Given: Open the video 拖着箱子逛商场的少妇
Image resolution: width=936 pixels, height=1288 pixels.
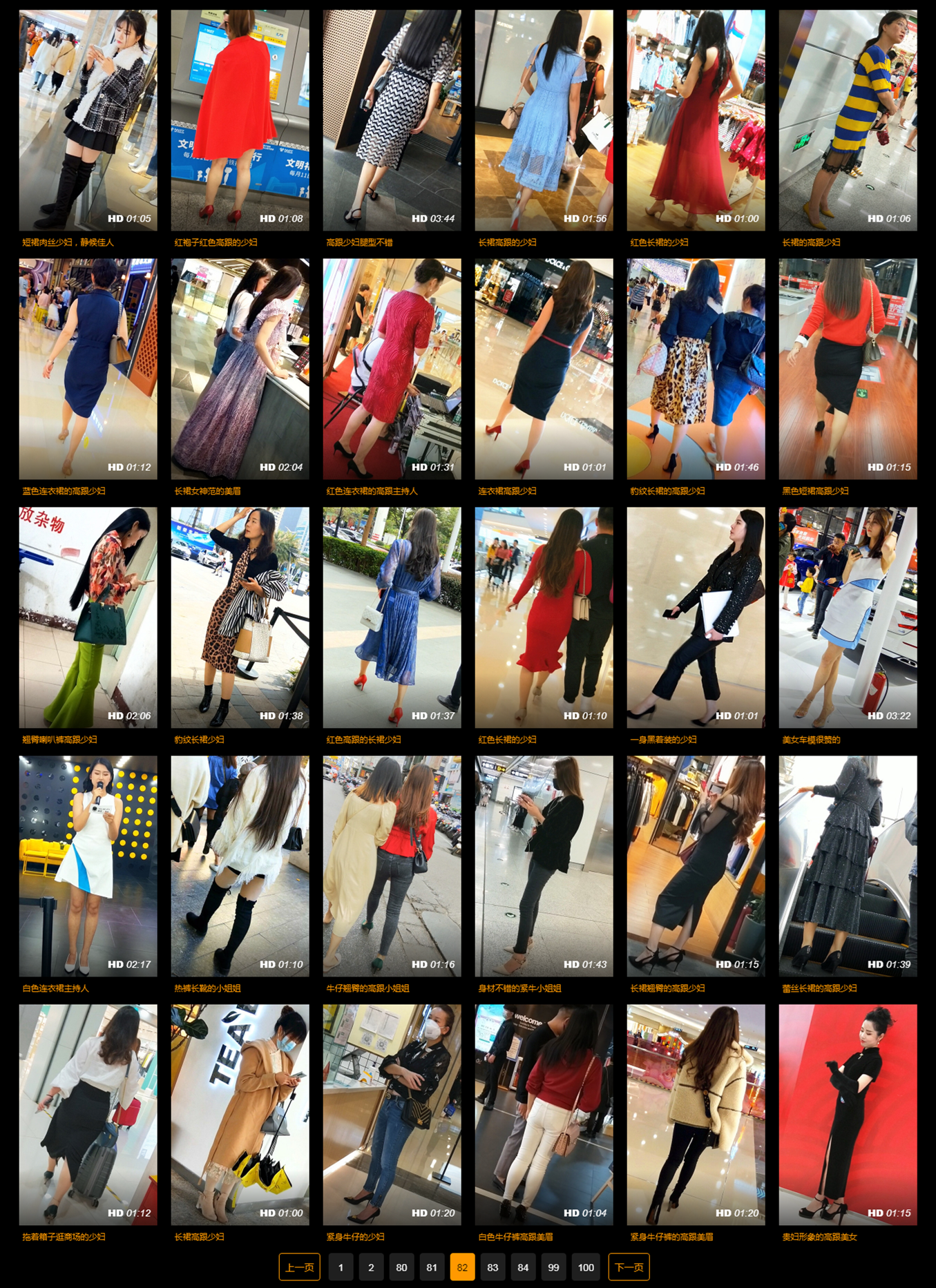Looking at the screenshot, I should [88, 1114].
